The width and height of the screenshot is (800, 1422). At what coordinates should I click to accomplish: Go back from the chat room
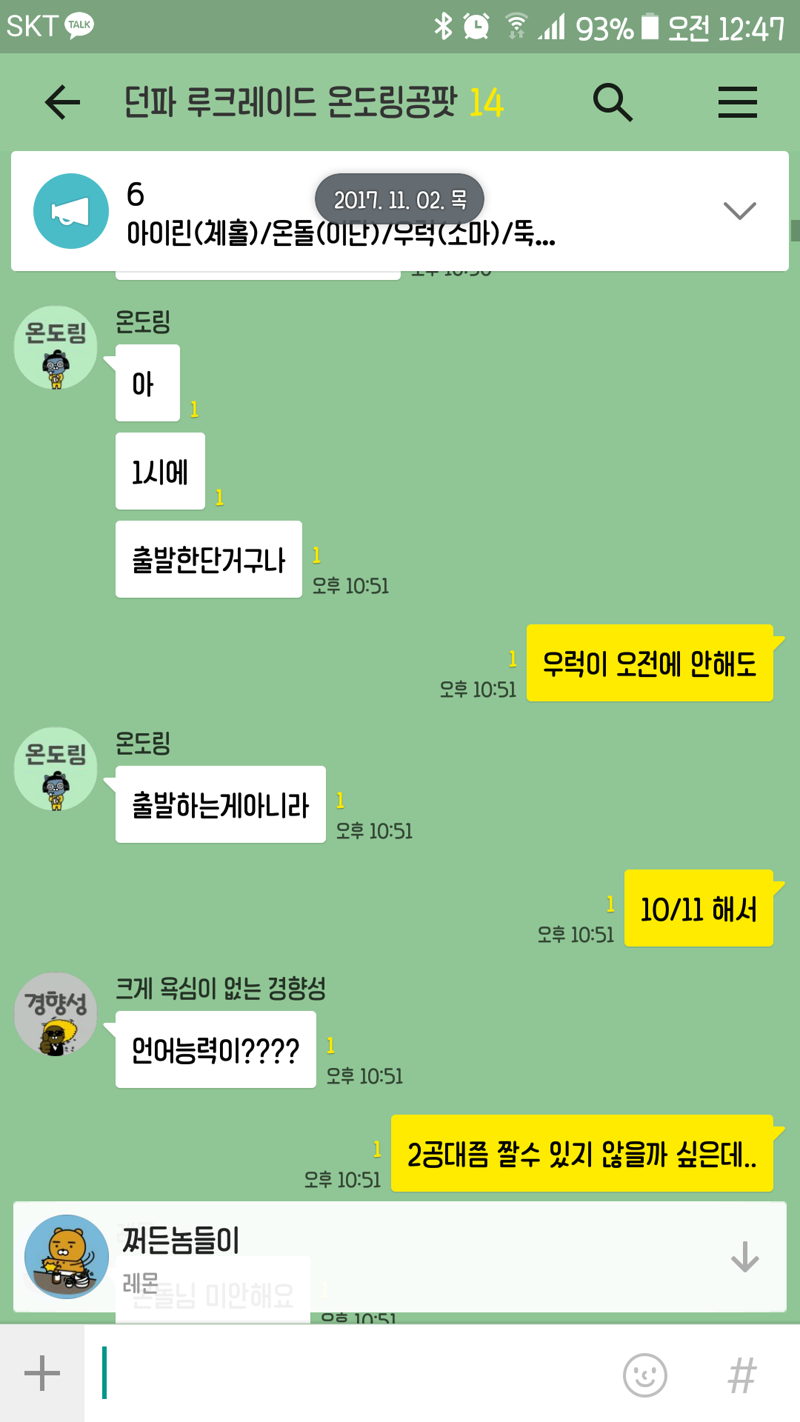[62, 102]
